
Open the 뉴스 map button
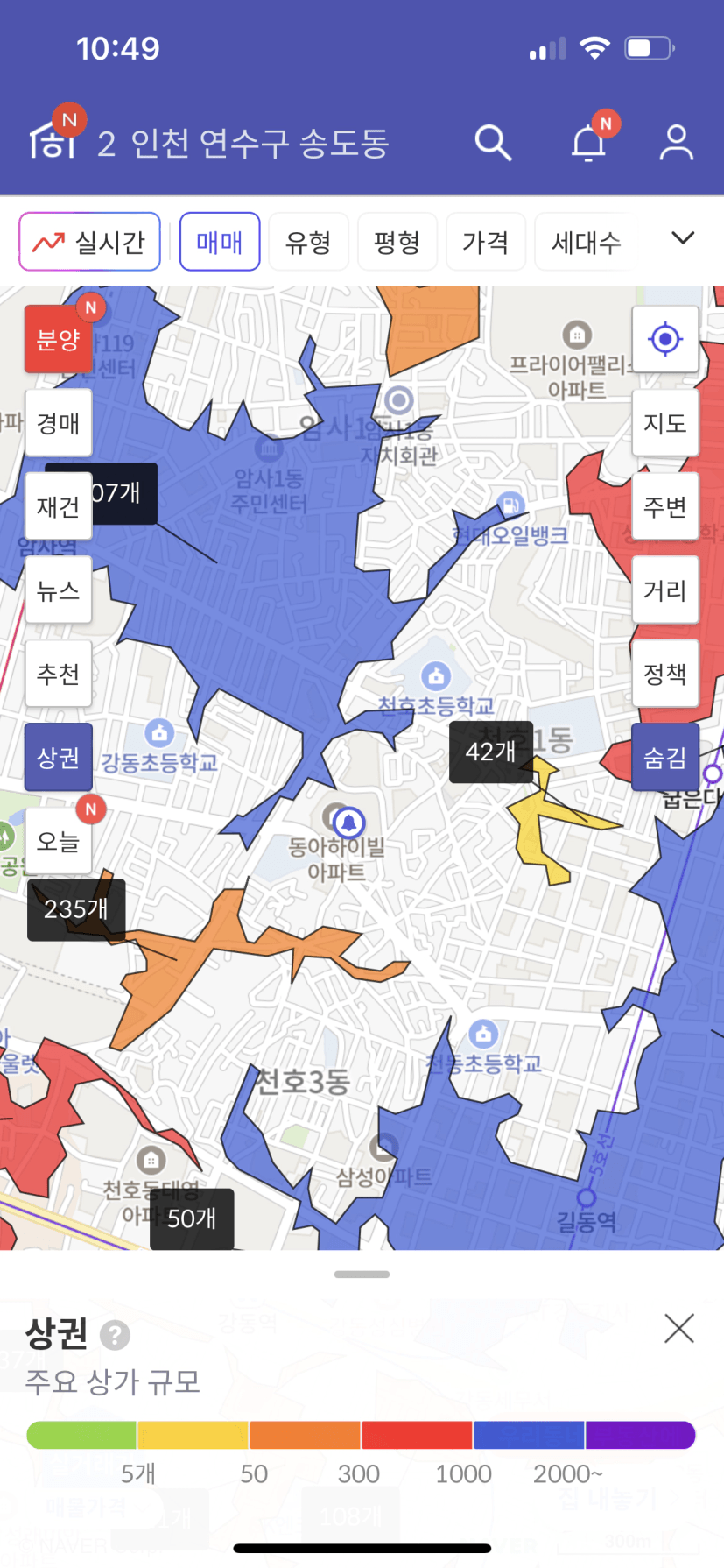pos(58,590)
